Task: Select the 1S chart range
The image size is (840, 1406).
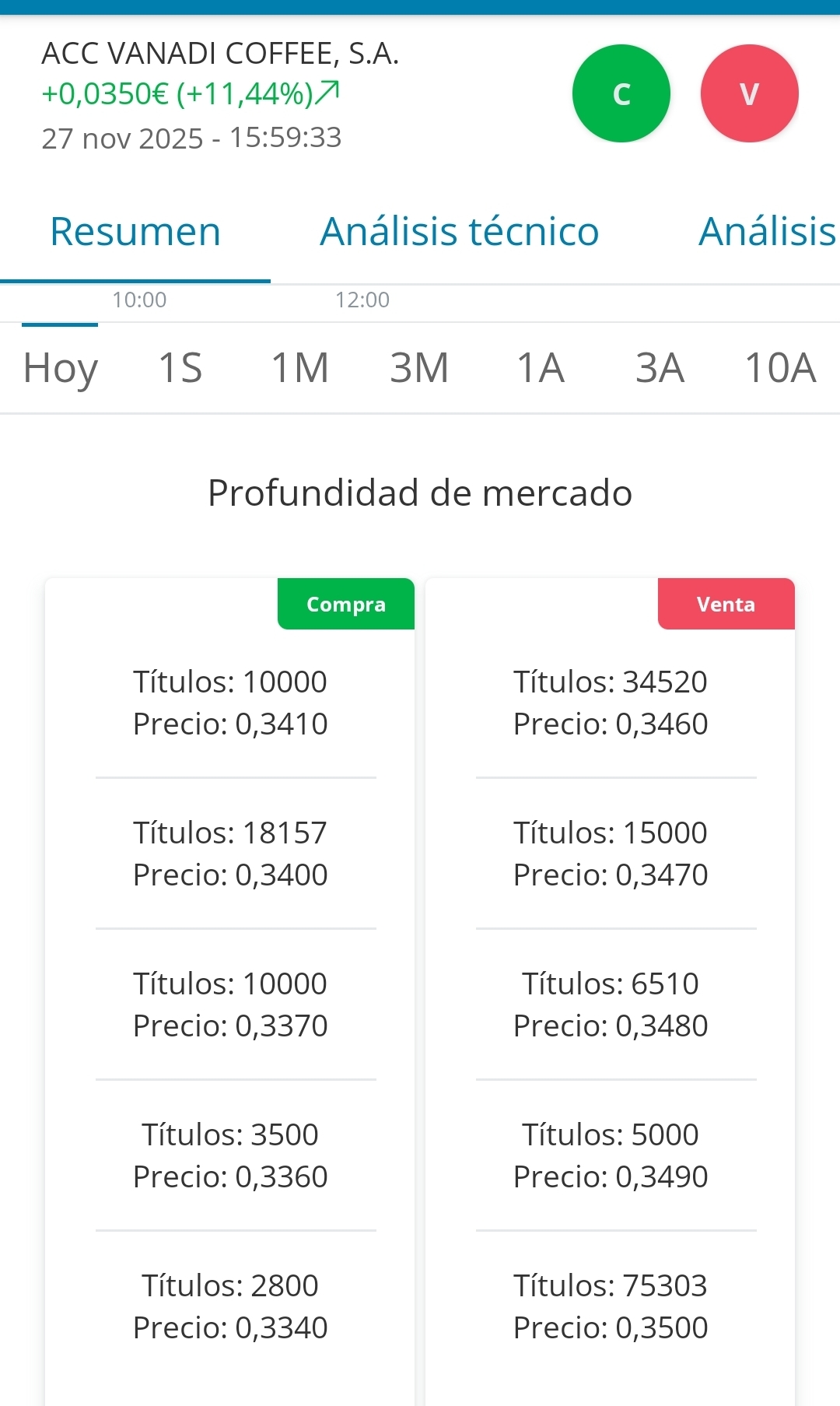Action: tap(180, 367)
